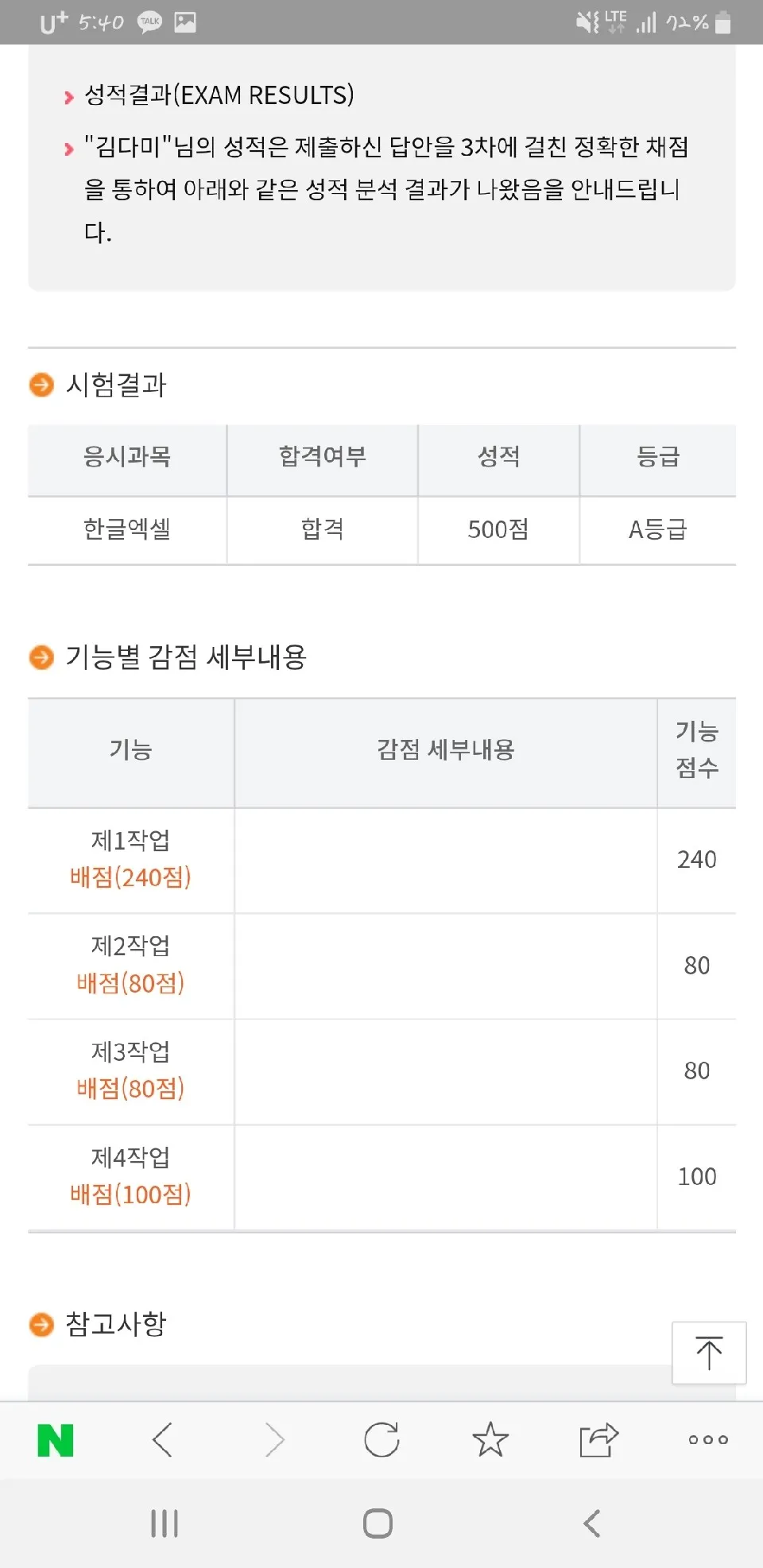Open the recent apps overview
Viewport: 763px width, 1568px height.
(163, 1523)
